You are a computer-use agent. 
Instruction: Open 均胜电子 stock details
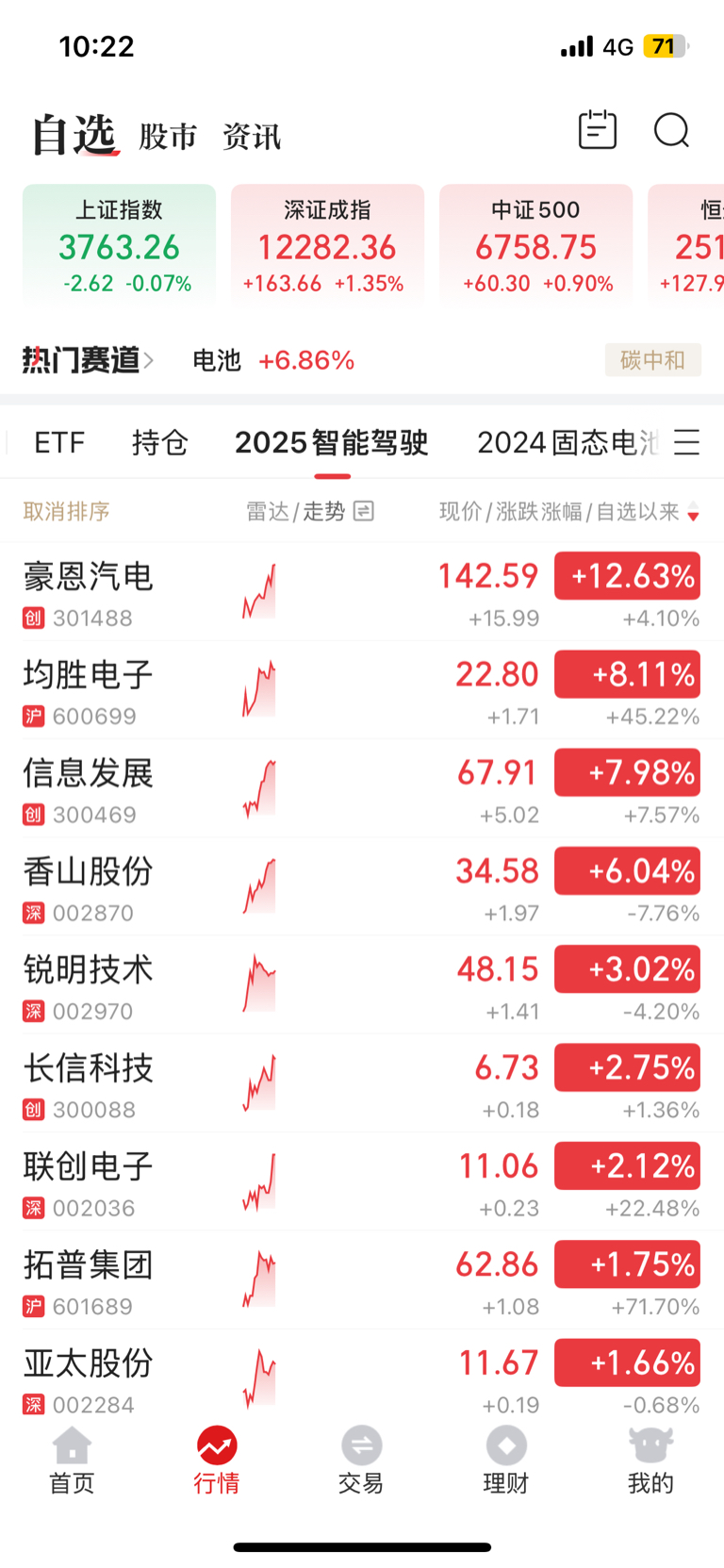(x=362, y=690)
